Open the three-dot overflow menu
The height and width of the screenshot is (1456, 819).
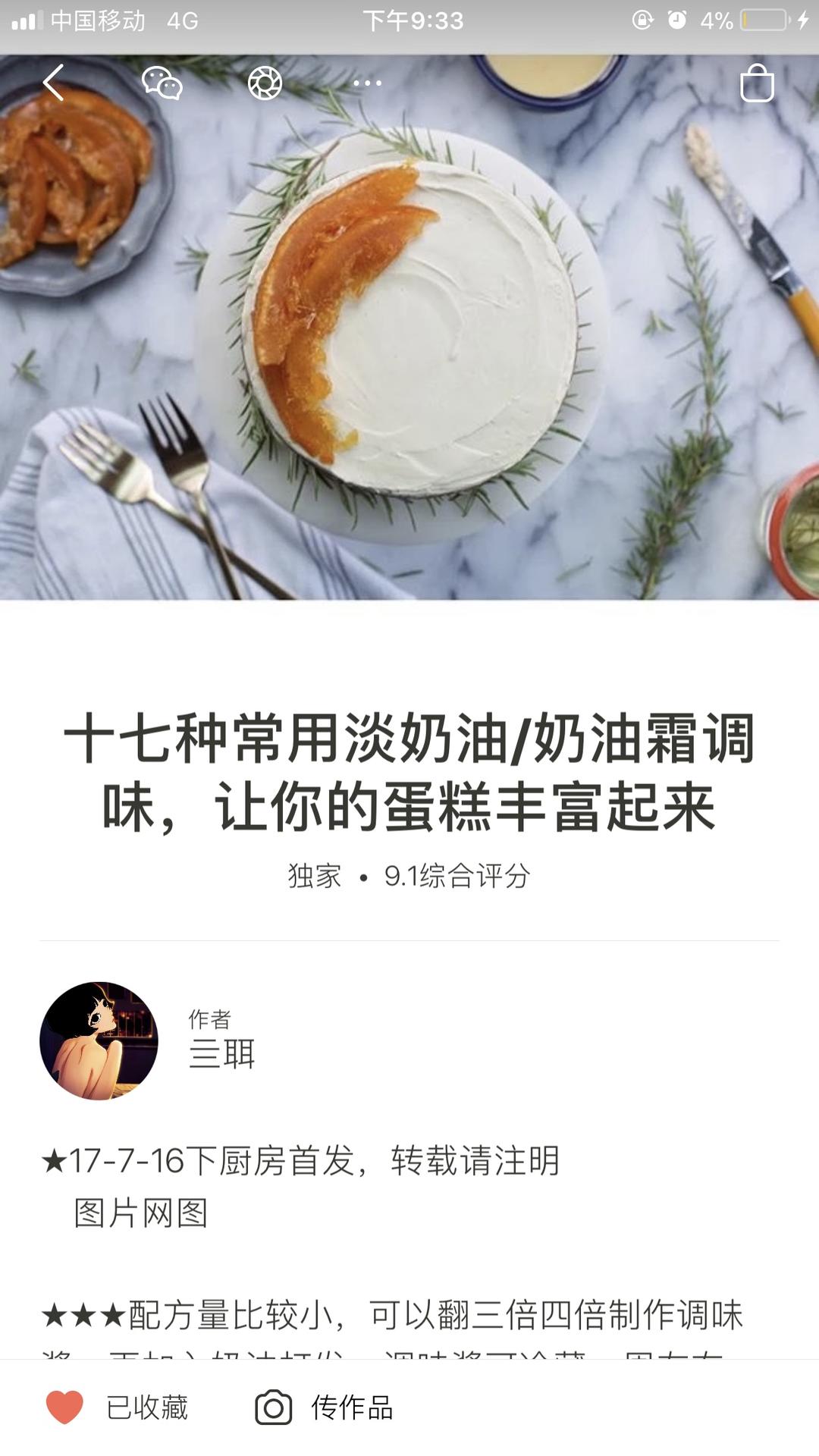368,83
